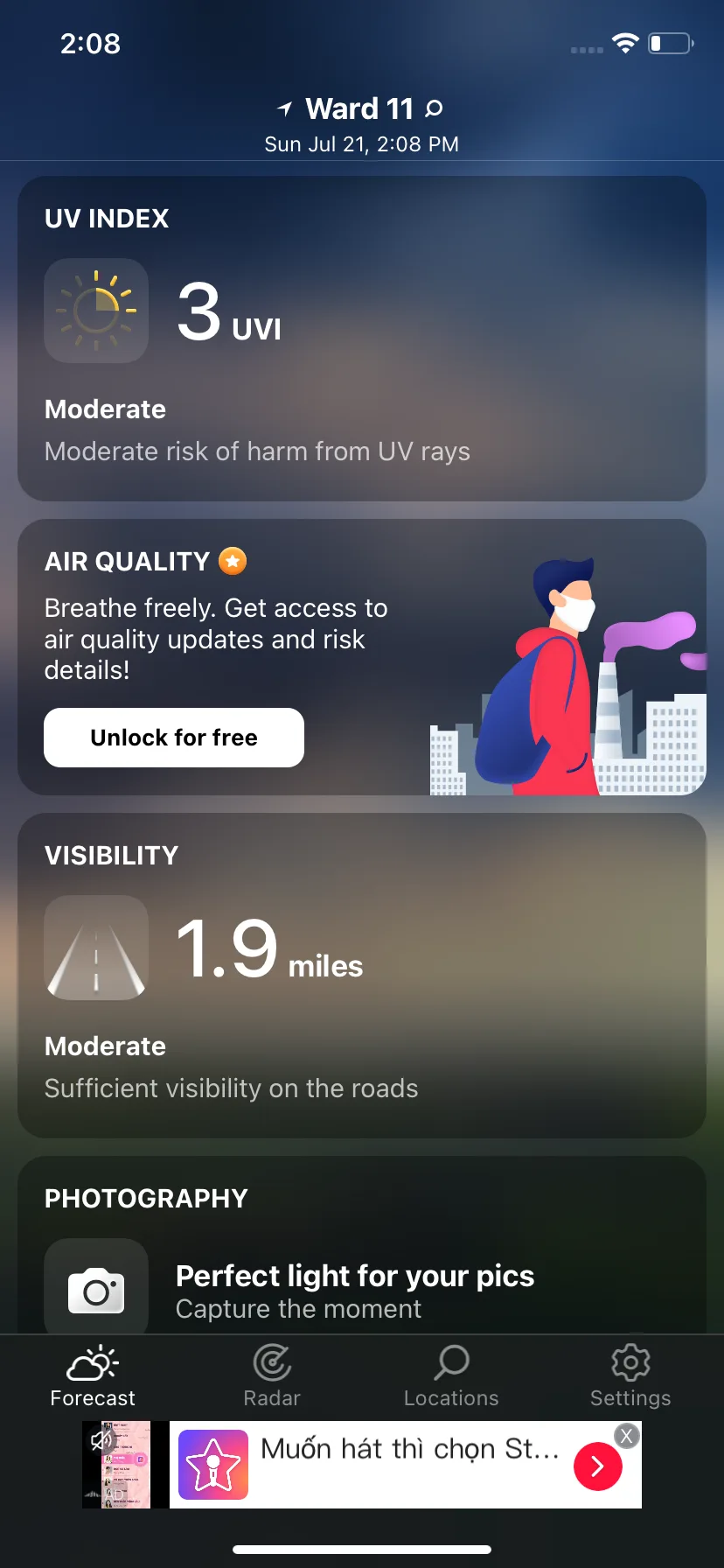This screenshot has width=724, height=1568.
Task: Switch to the Radar tab
Action: (272, 1375)
